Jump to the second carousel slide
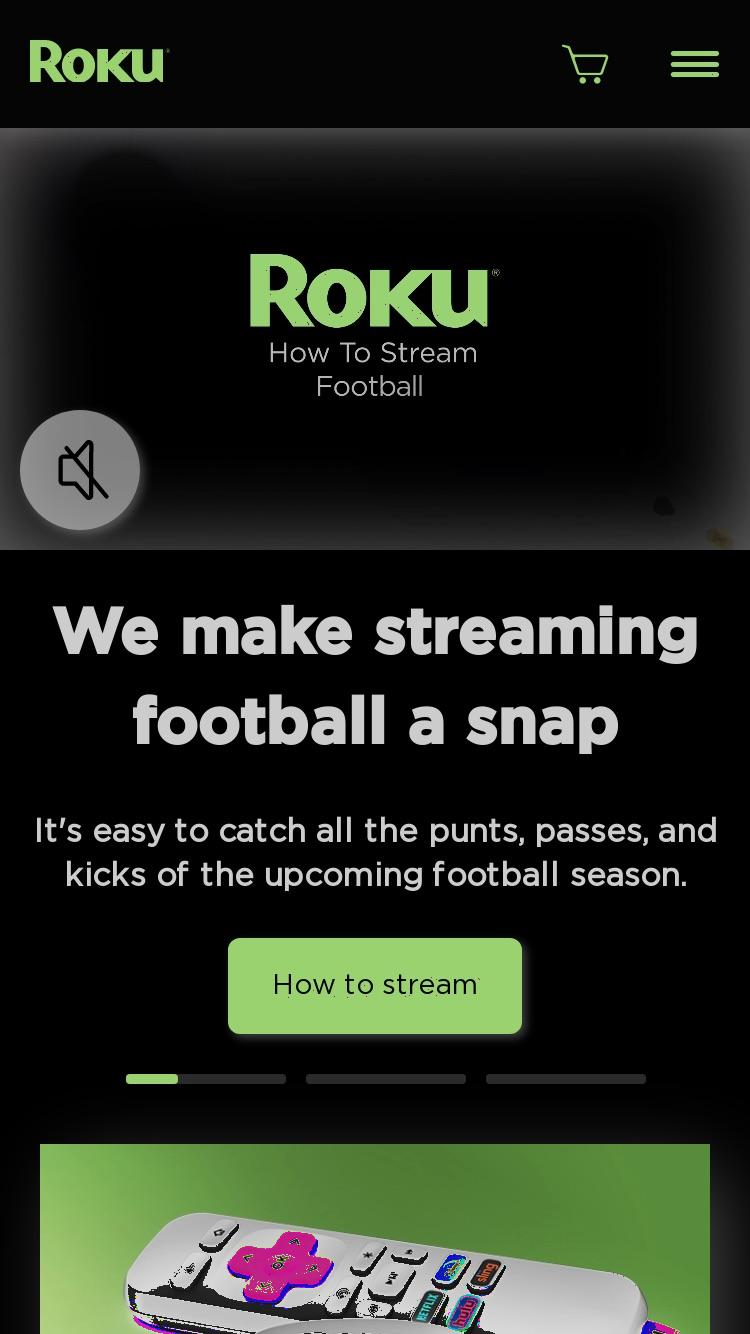The height and width of the screenshot is (1334, 750). [386, 1079]
